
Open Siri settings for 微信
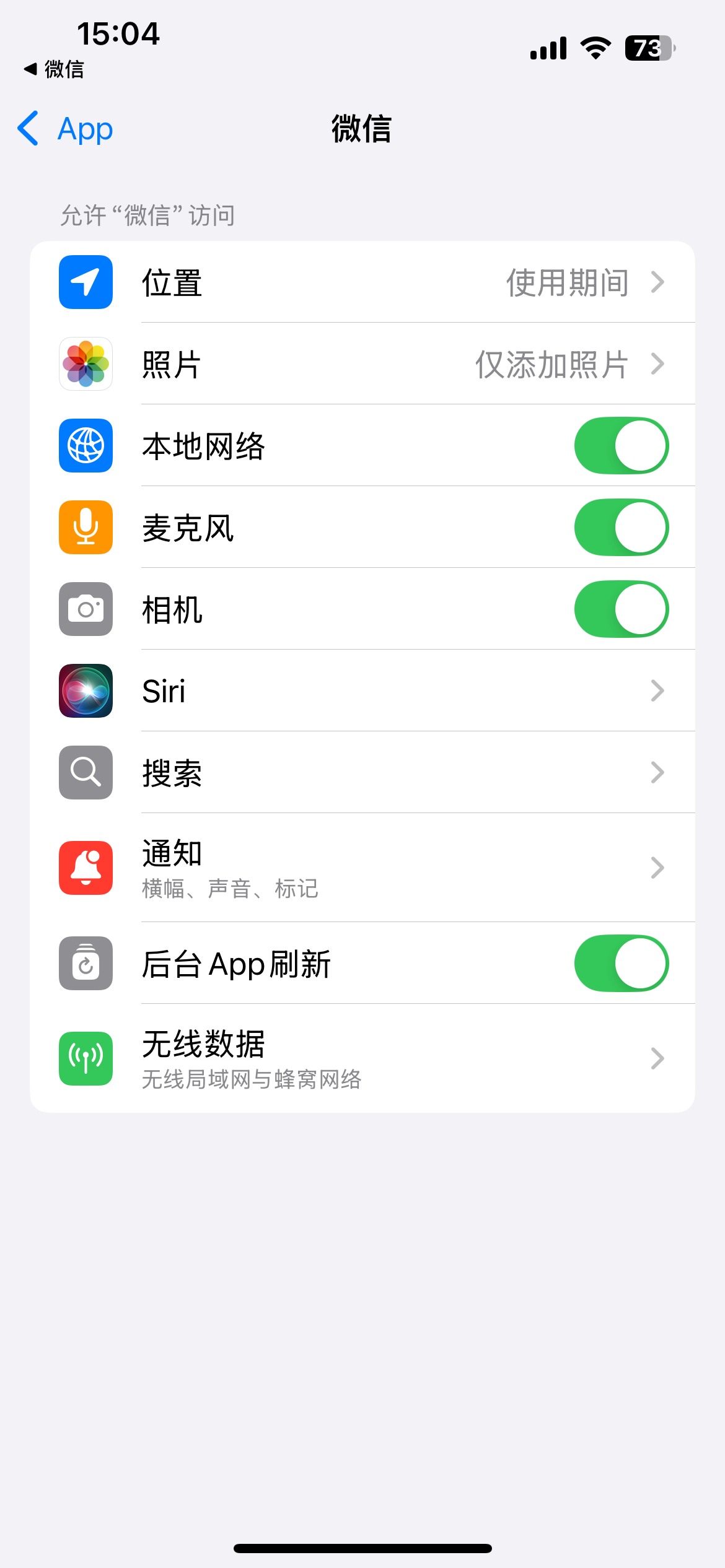(362, 691)
